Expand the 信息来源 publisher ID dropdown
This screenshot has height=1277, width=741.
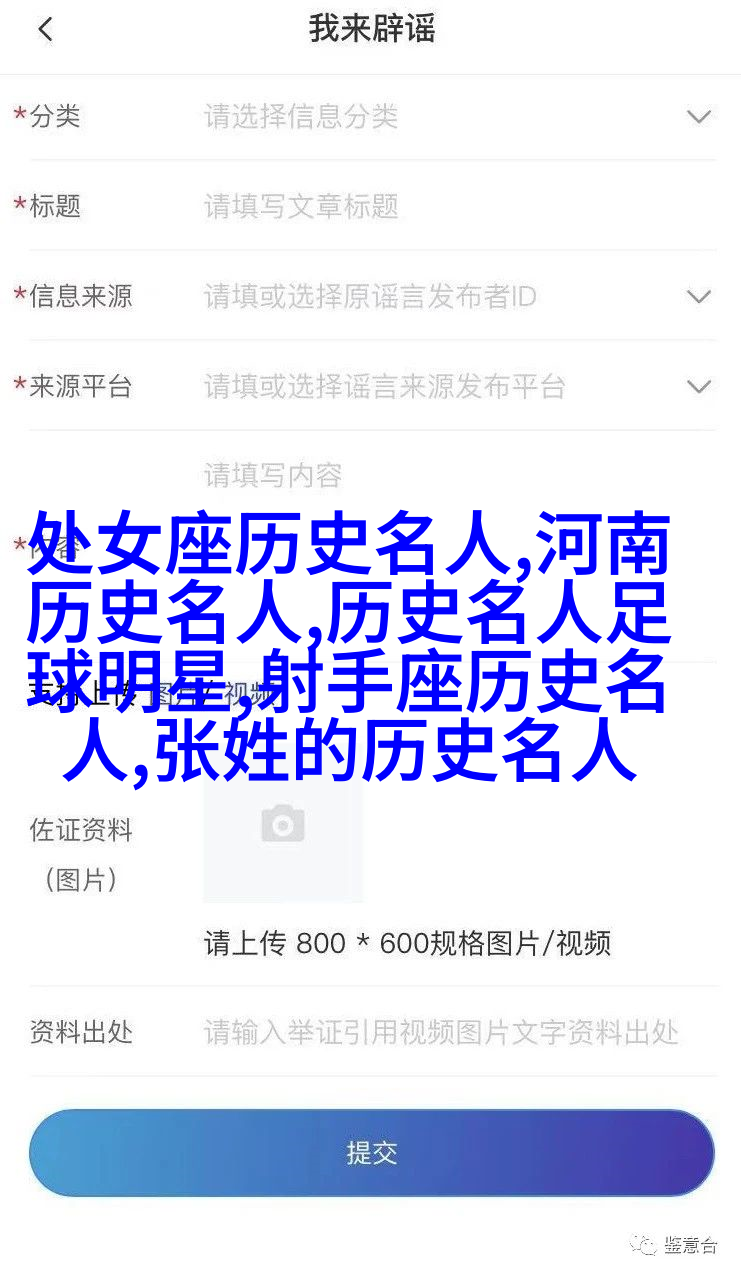(x=698, y=297)
